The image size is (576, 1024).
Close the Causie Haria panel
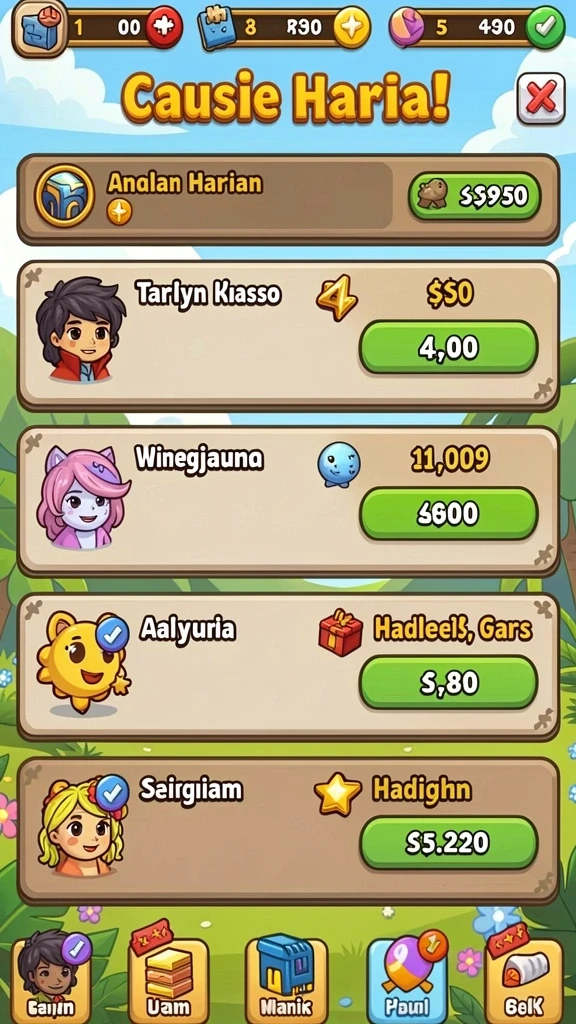pos(541,99)
